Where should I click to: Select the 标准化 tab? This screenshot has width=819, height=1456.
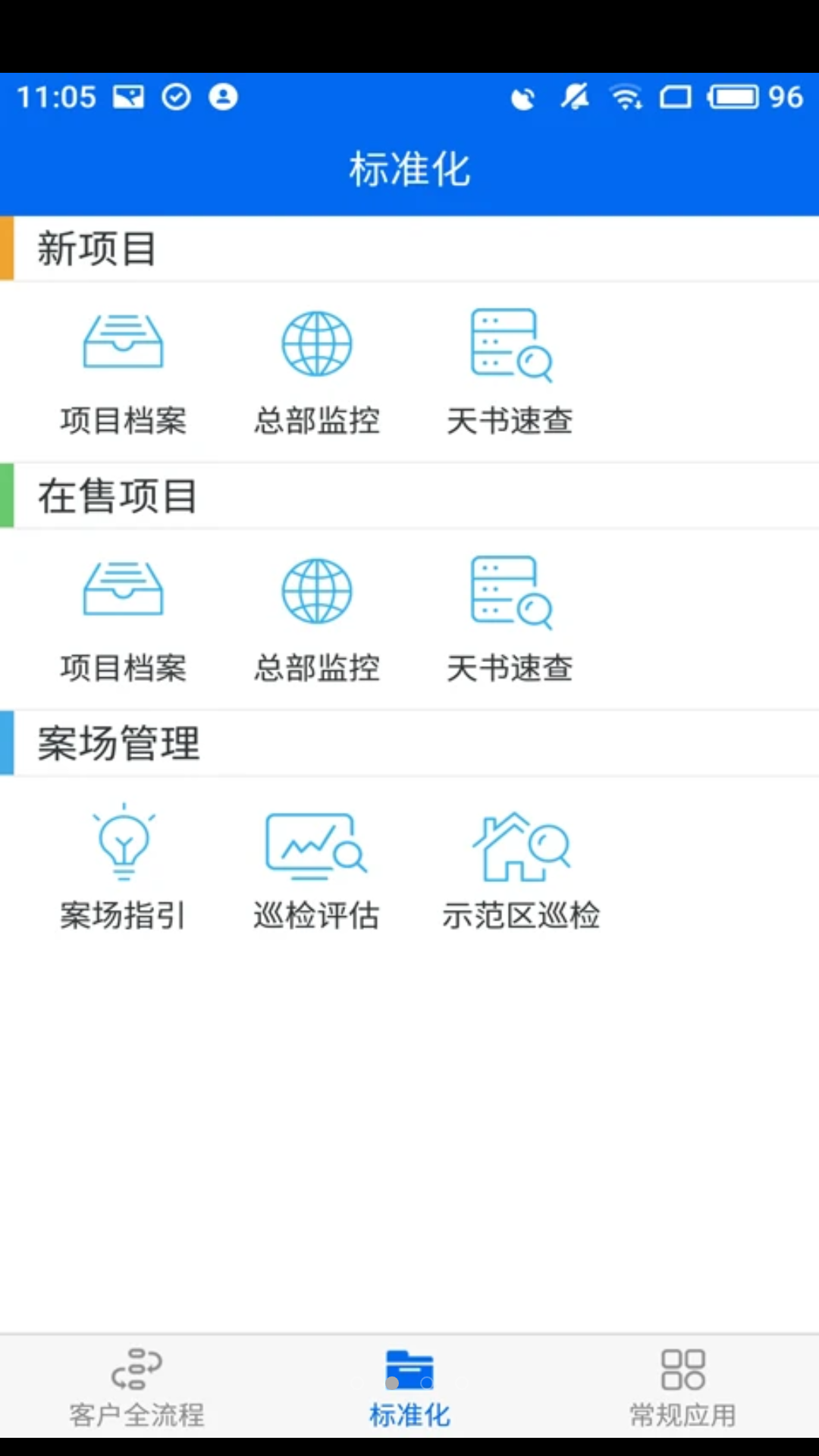[x=409, y=1387]
